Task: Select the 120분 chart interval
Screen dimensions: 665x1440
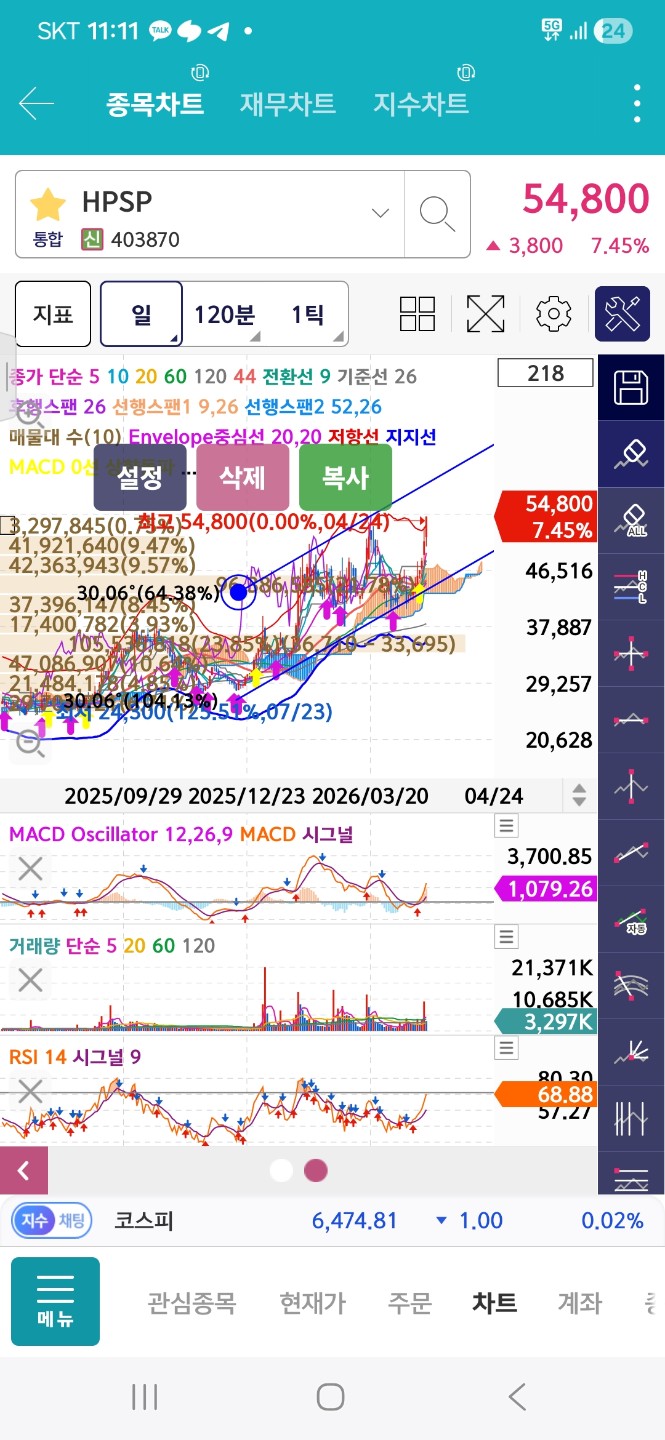Action: point(225,314)
